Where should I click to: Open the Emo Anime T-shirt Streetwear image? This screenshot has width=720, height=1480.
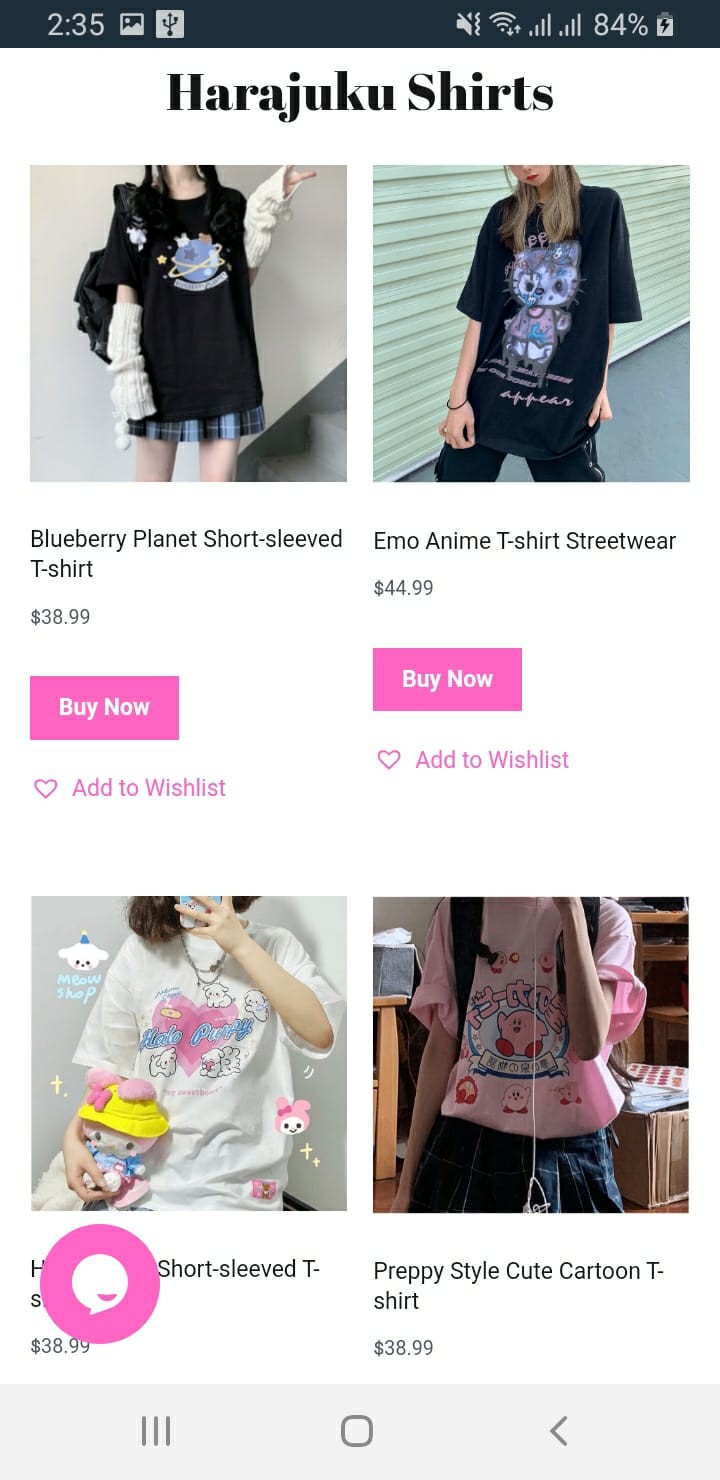click(531, 323)
